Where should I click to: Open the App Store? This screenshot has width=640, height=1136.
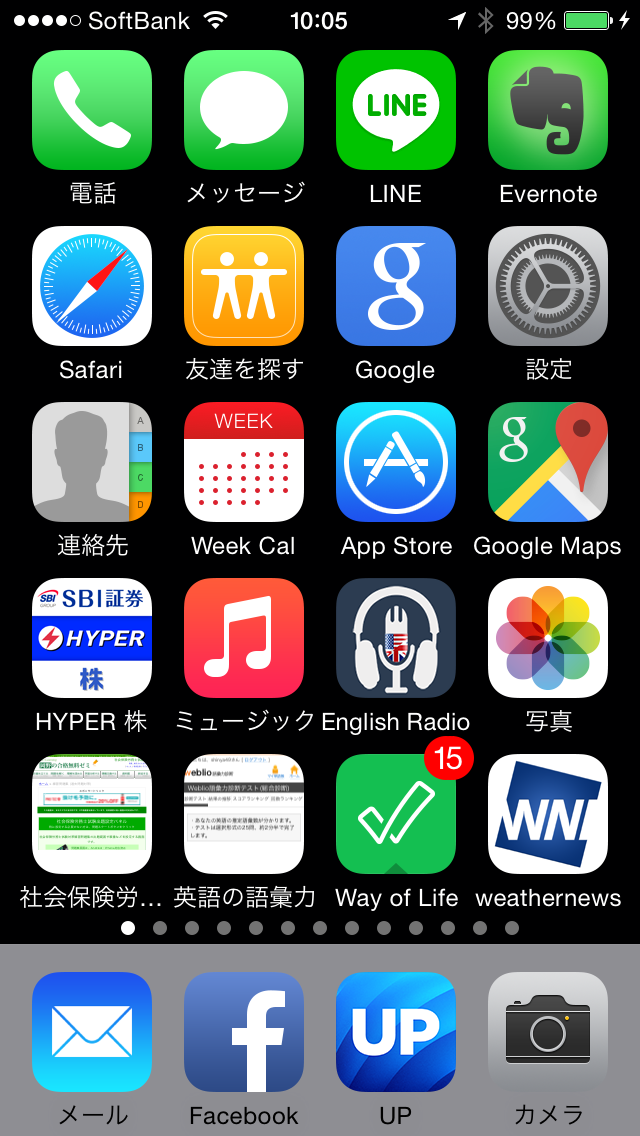click(x=396, y=462)
